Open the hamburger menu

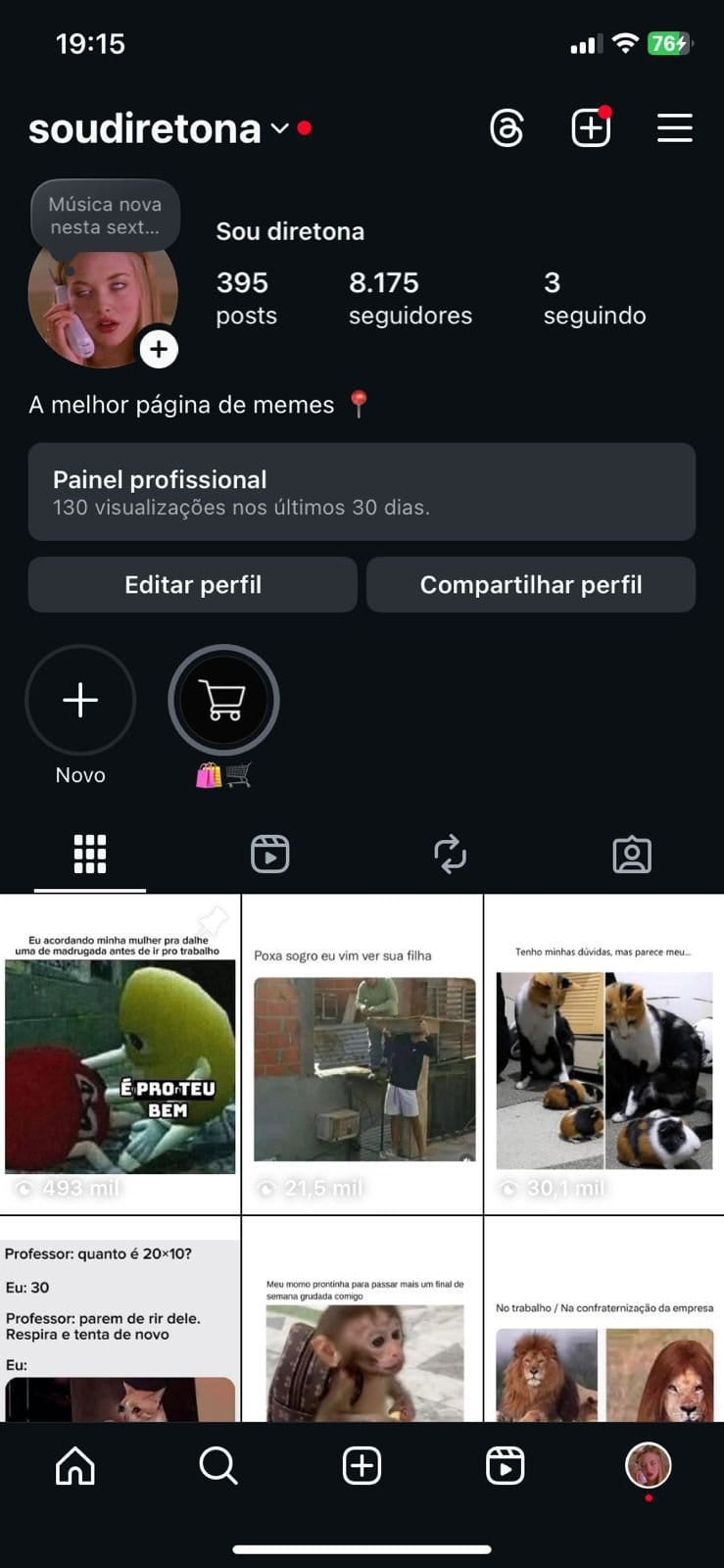coord(674,126)
